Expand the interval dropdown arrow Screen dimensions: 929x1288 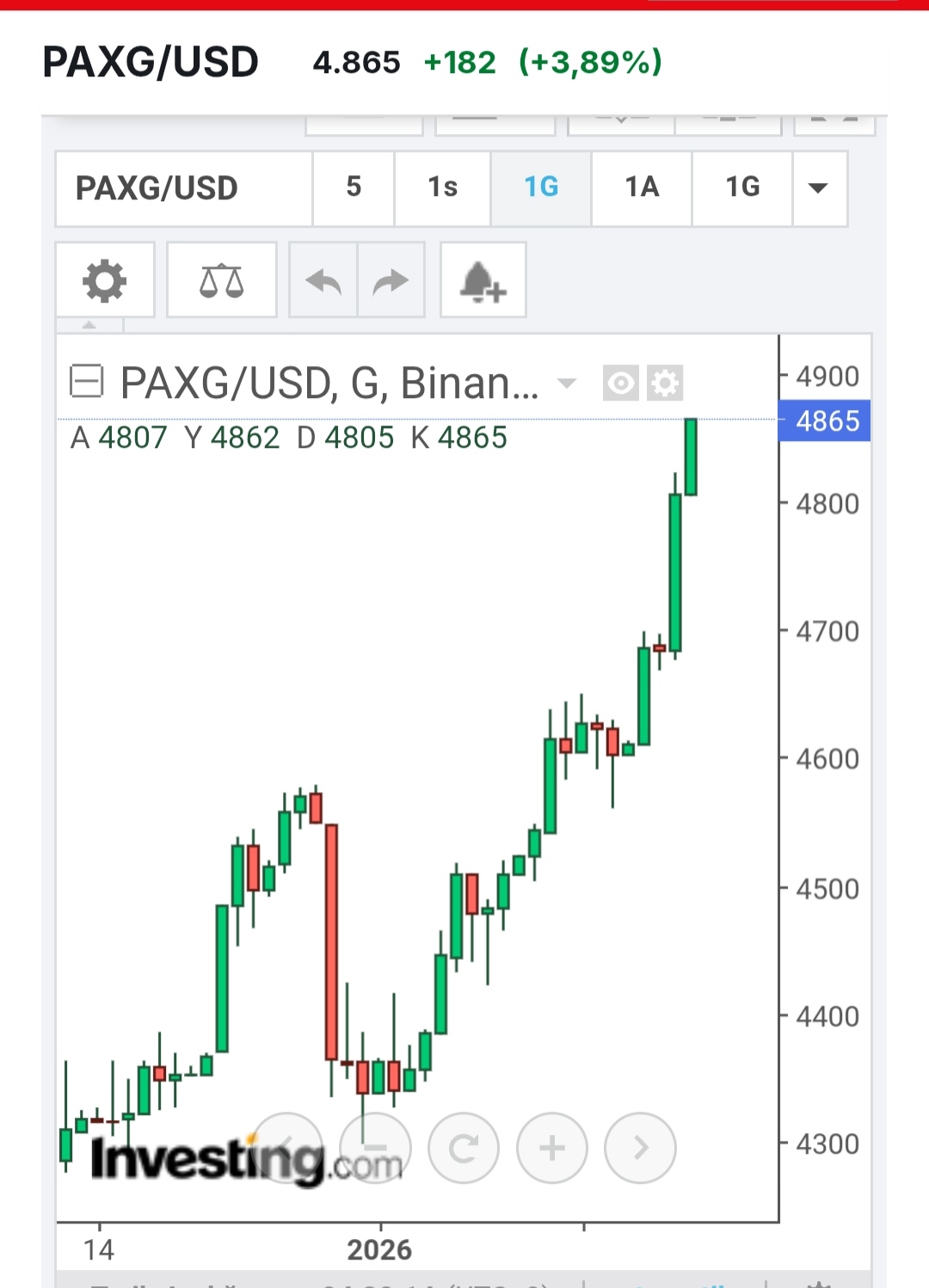[x=818, y=187]
